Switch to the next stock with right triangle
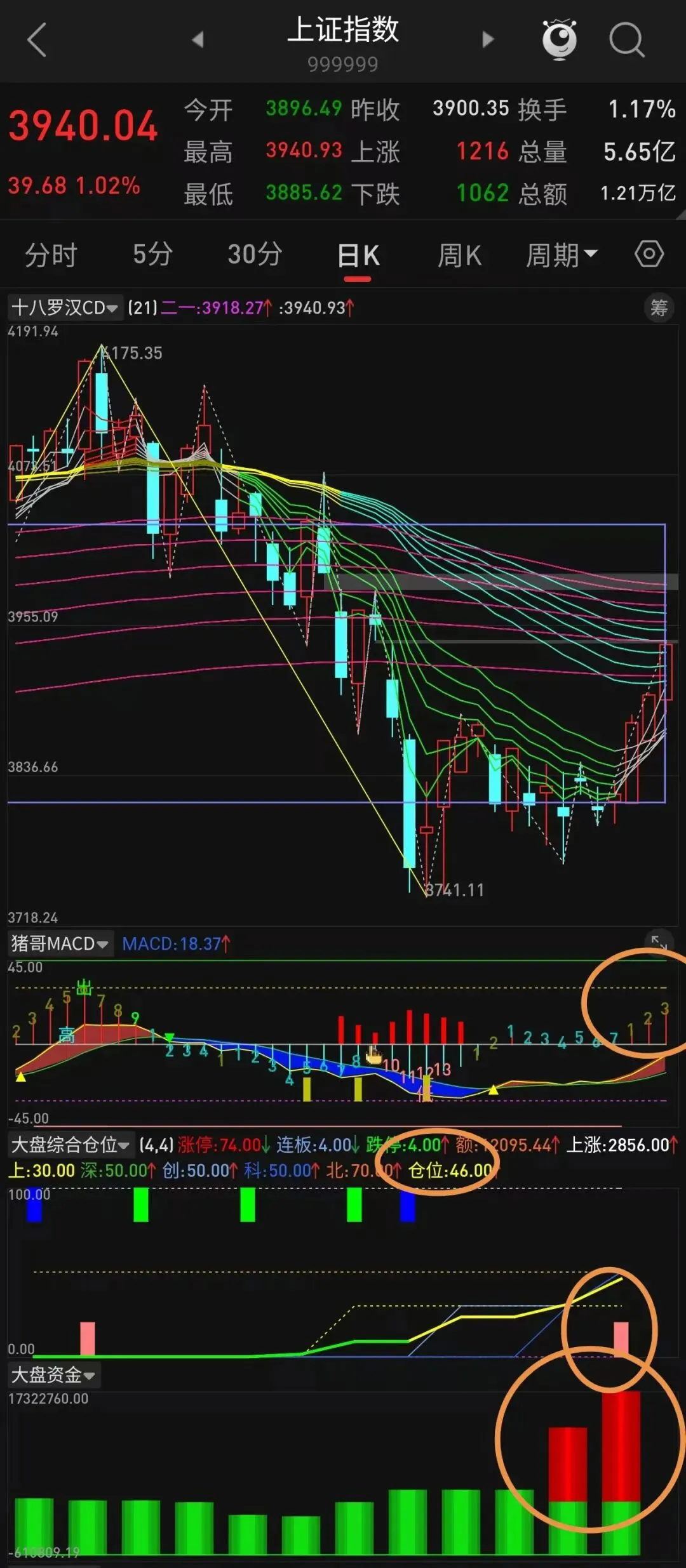The width and height of the screenshot is (686, 1568). (x=488, y=39)
